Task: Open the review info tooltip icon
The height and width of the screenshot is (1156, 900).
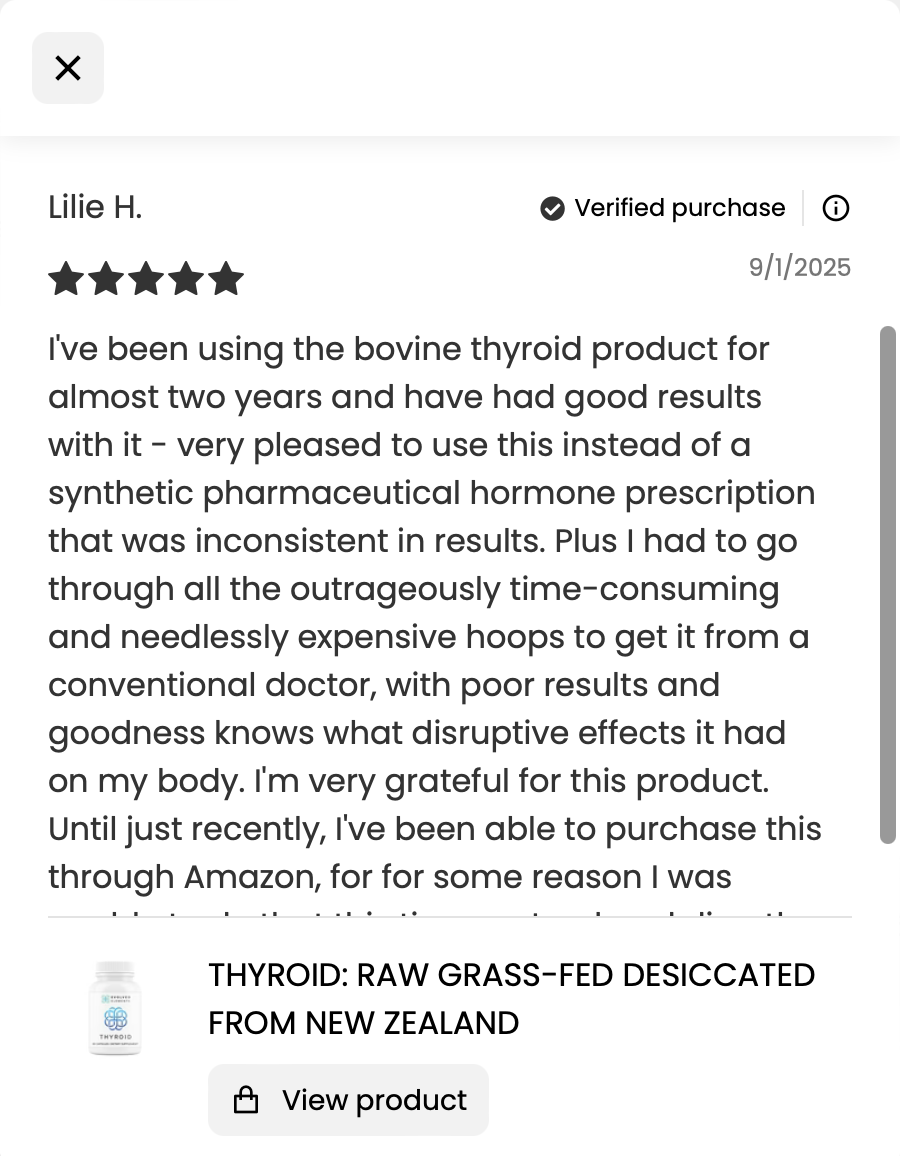Action: (x=835, y=208)
